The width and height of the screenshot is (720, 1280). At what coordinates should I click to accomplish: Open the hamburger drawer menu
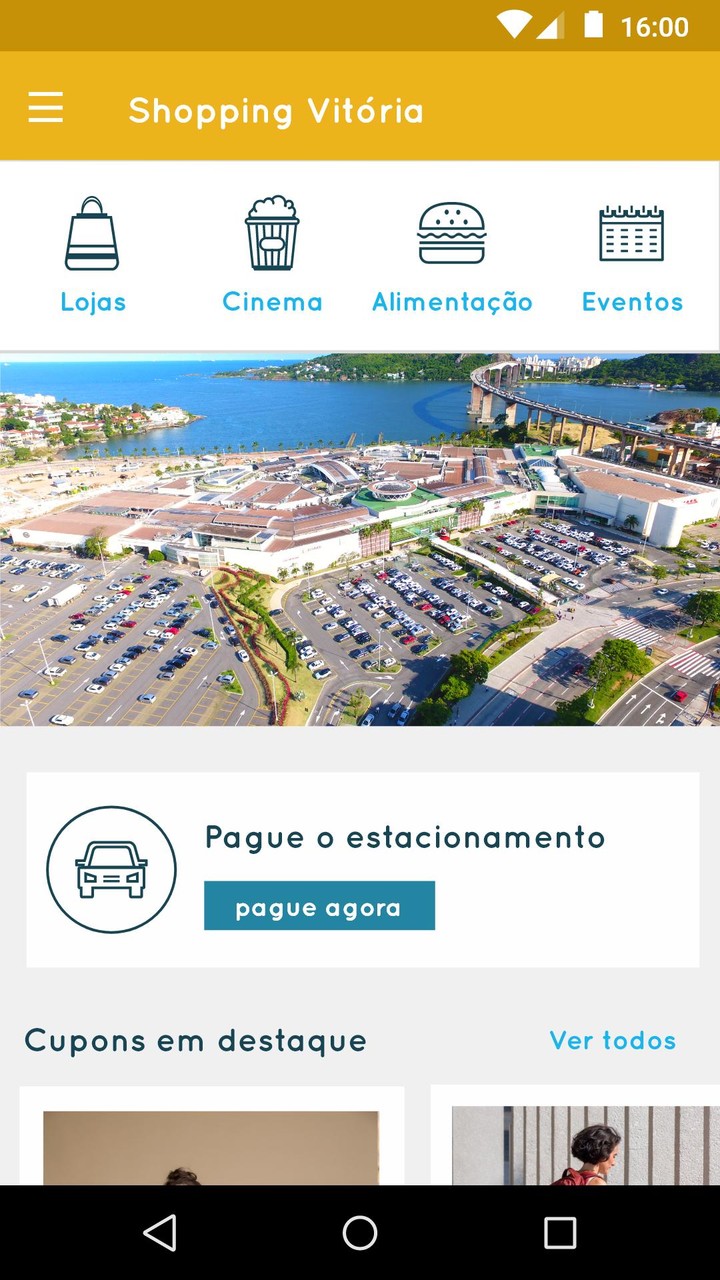coord(46,107)
